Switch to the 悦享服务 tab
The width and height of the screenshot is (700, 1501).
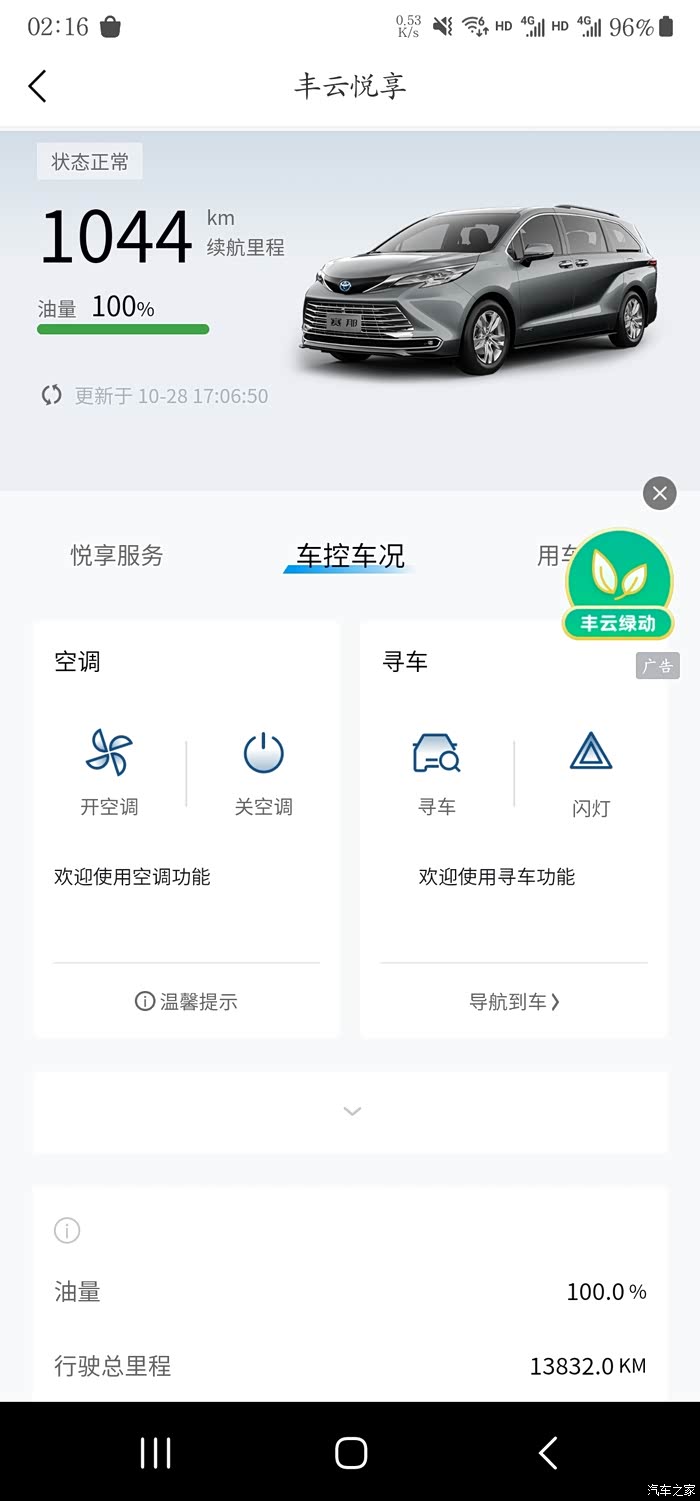(x=117, y=556)
